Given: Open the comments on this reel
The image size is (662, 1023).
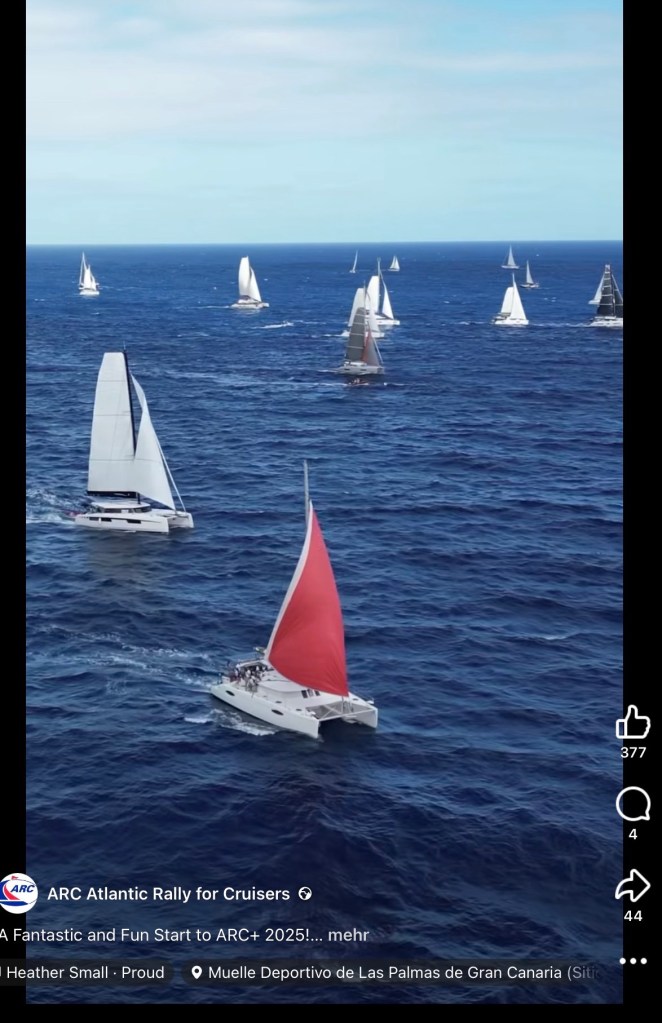Looking at the screenshot, I should [633, 804].
